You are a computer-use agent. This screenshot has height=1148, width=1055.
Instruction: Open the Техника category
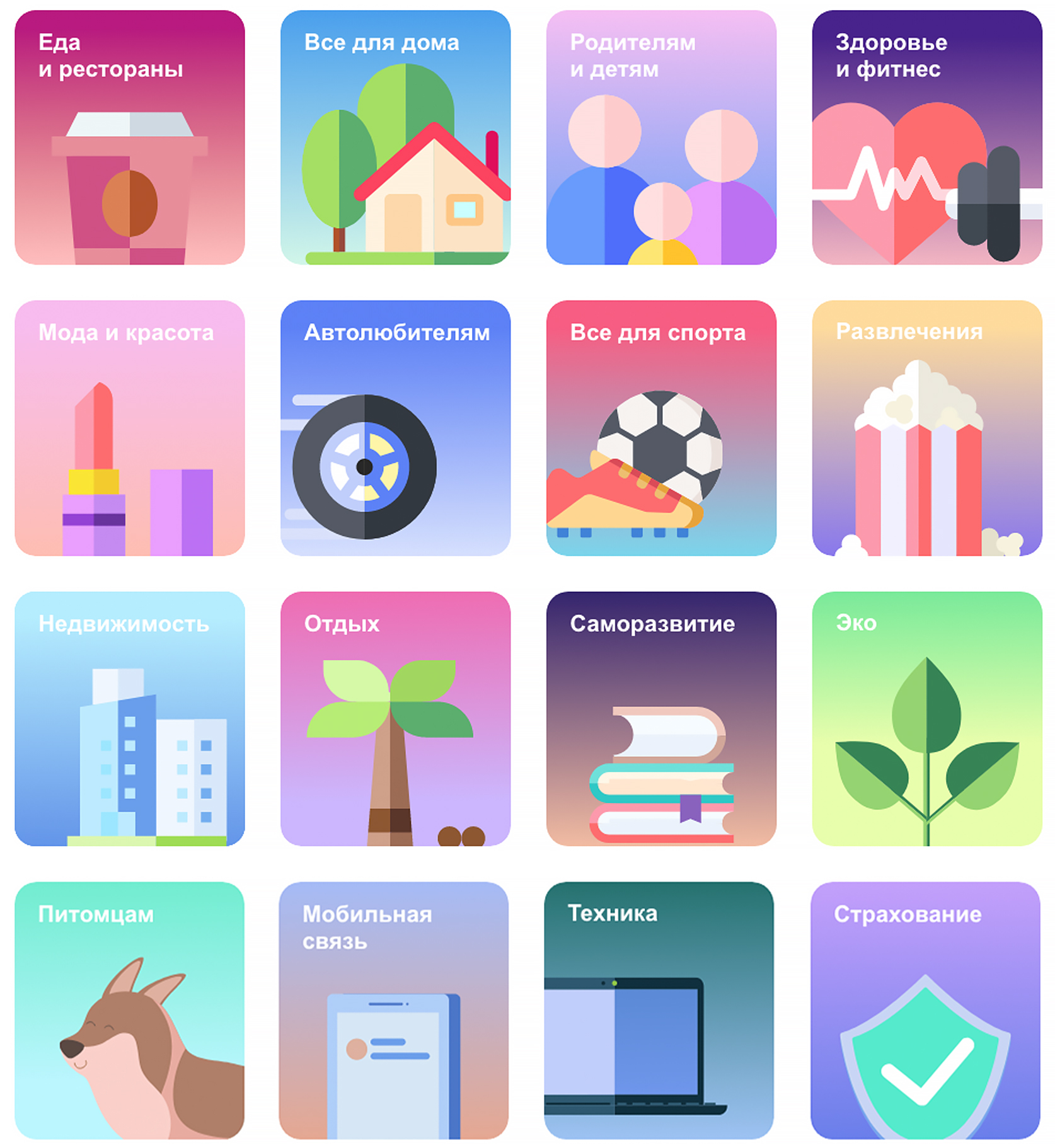pos(659,1009)
